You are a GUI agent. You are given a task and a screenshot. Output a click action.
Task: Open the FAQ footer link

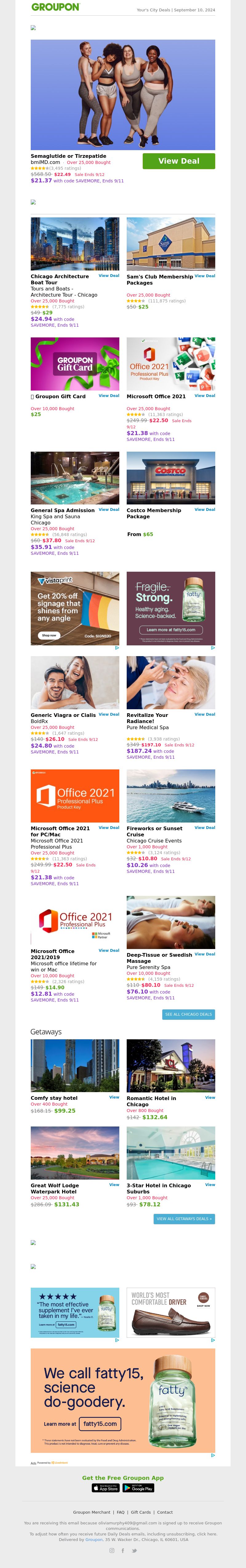tap(121, 1512)
